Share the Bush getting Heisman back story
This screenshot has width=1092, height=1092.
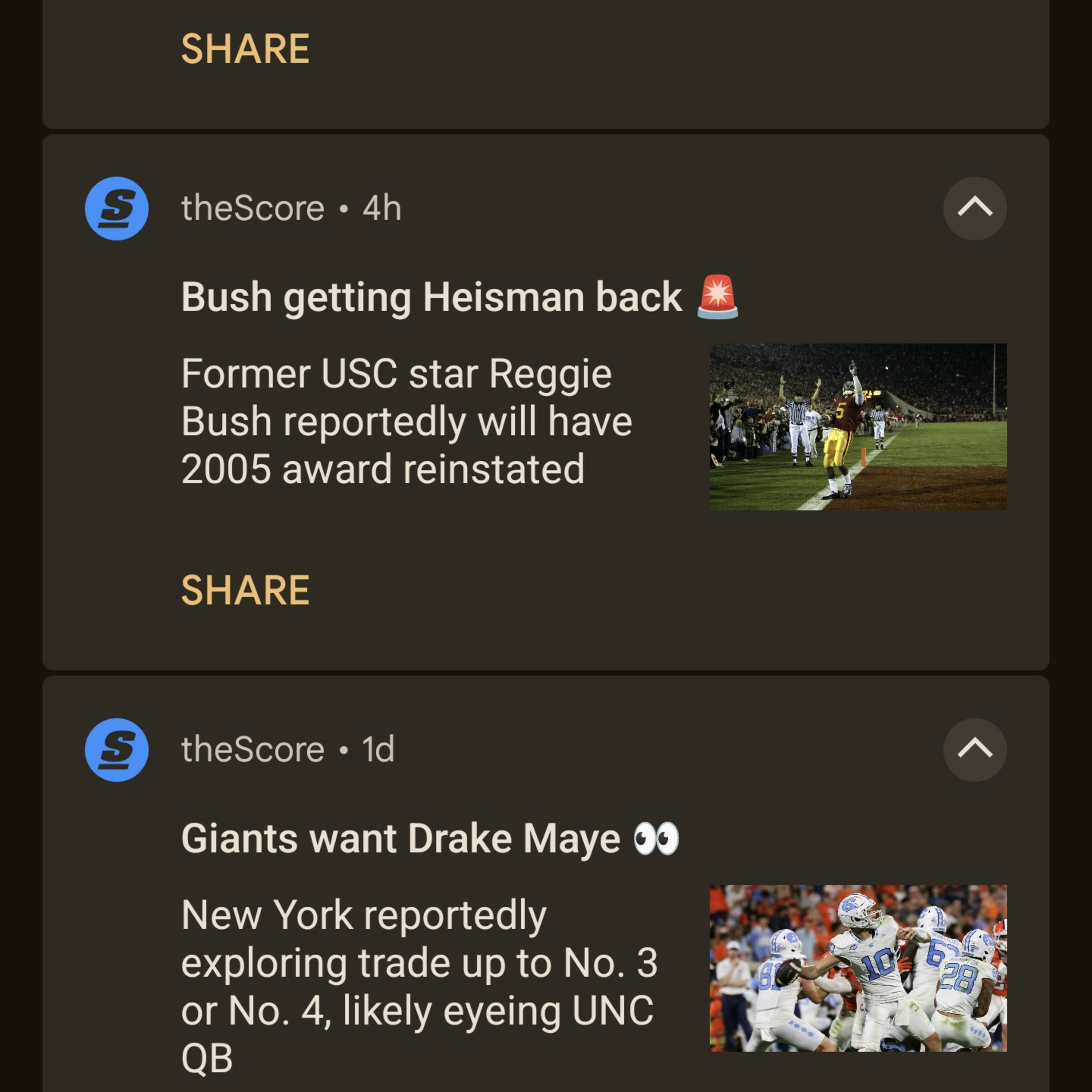[245, 590]
